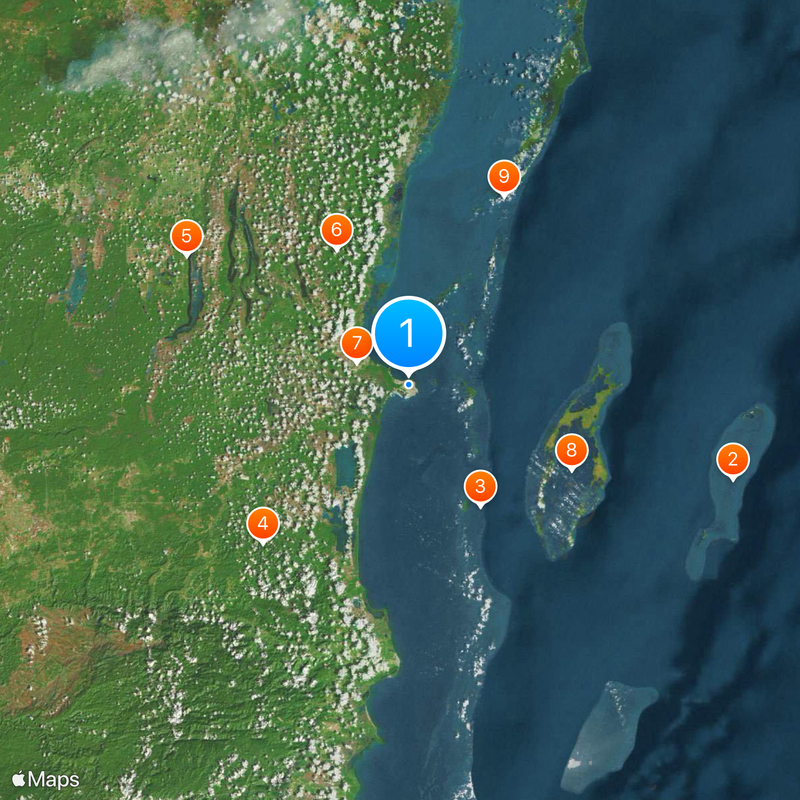Screen dimensions: 800x800
Task: Choose the orange pin numbered 7
Action: tap(356, 343)
